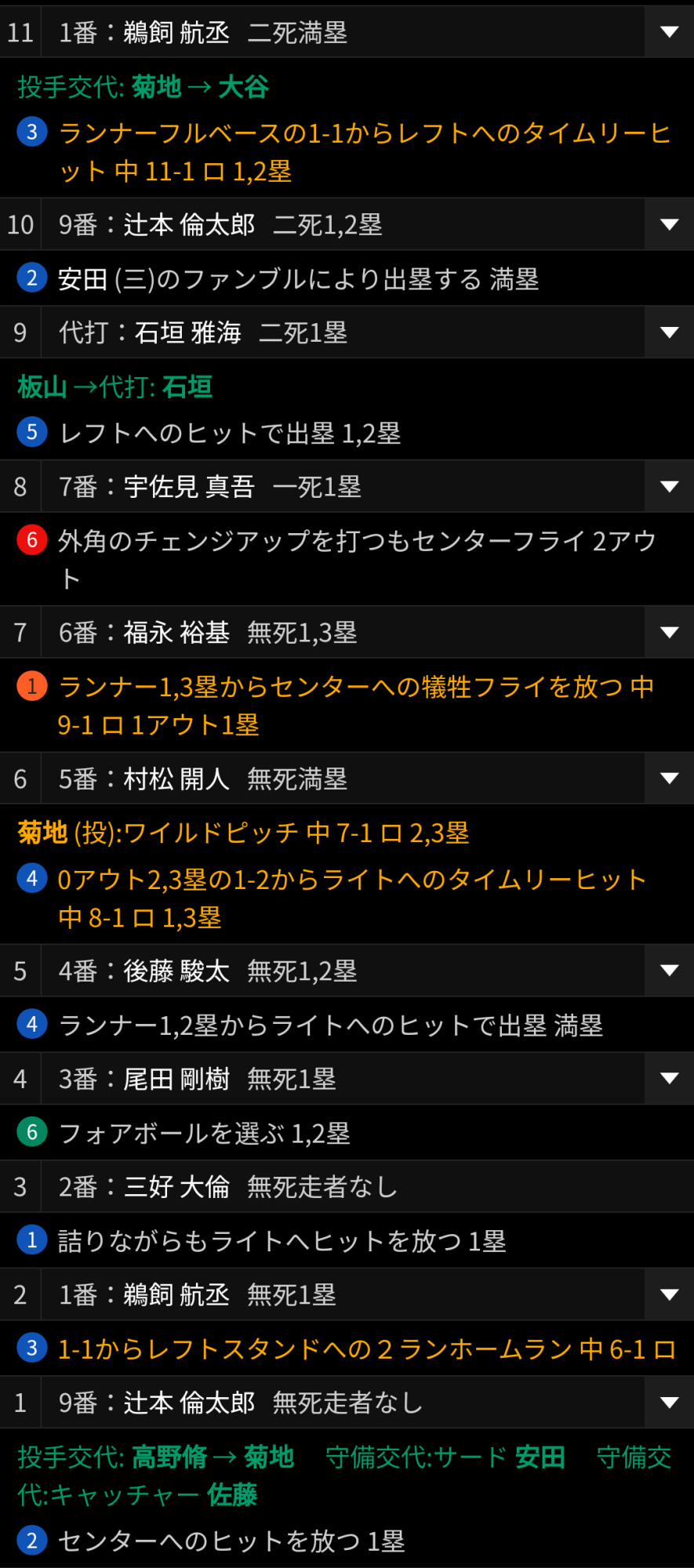Expand at-bat 6 村松 開人 row
The width and height of the screenshot is (694, 1568).
(x=669, y=779)
